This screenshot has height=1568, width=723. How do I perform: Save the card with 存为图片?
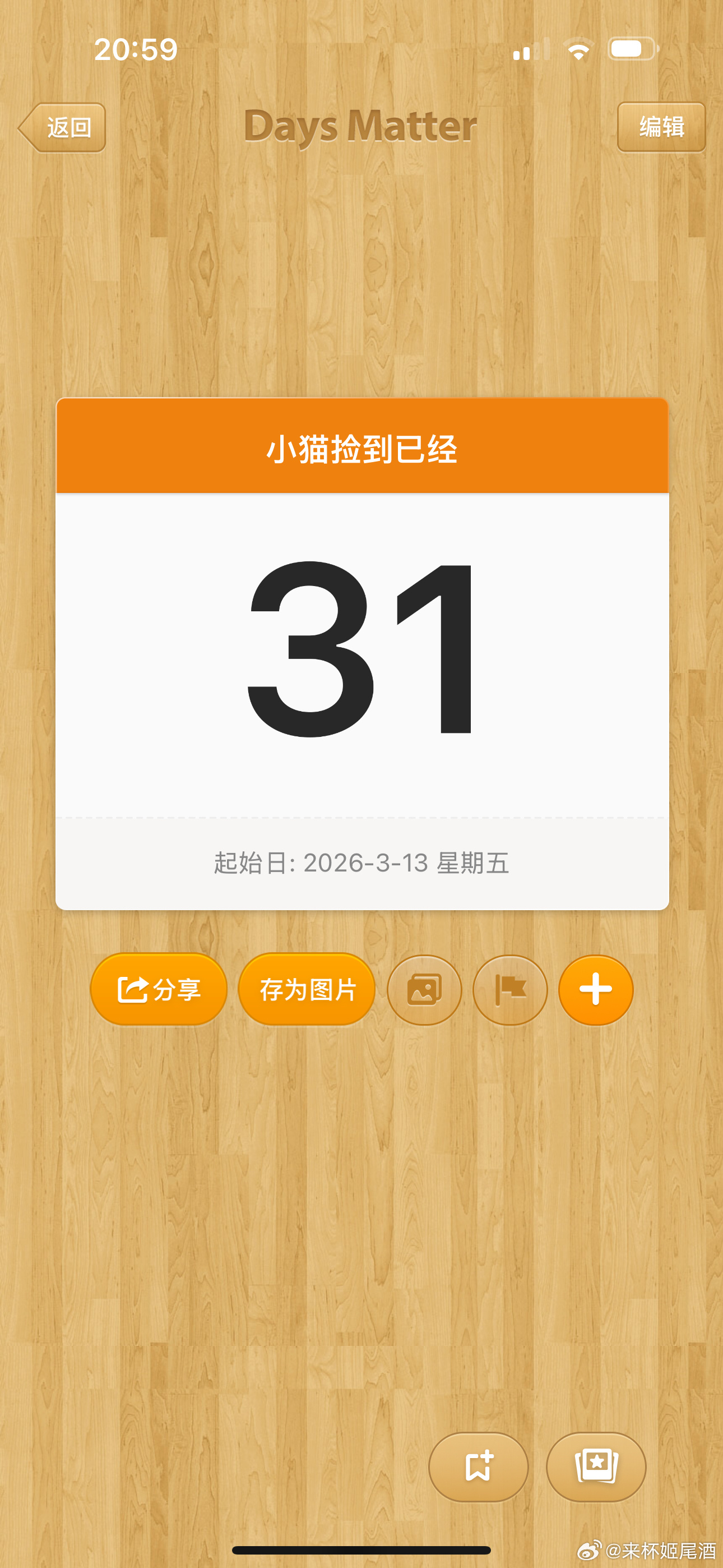tap(307, 989)
